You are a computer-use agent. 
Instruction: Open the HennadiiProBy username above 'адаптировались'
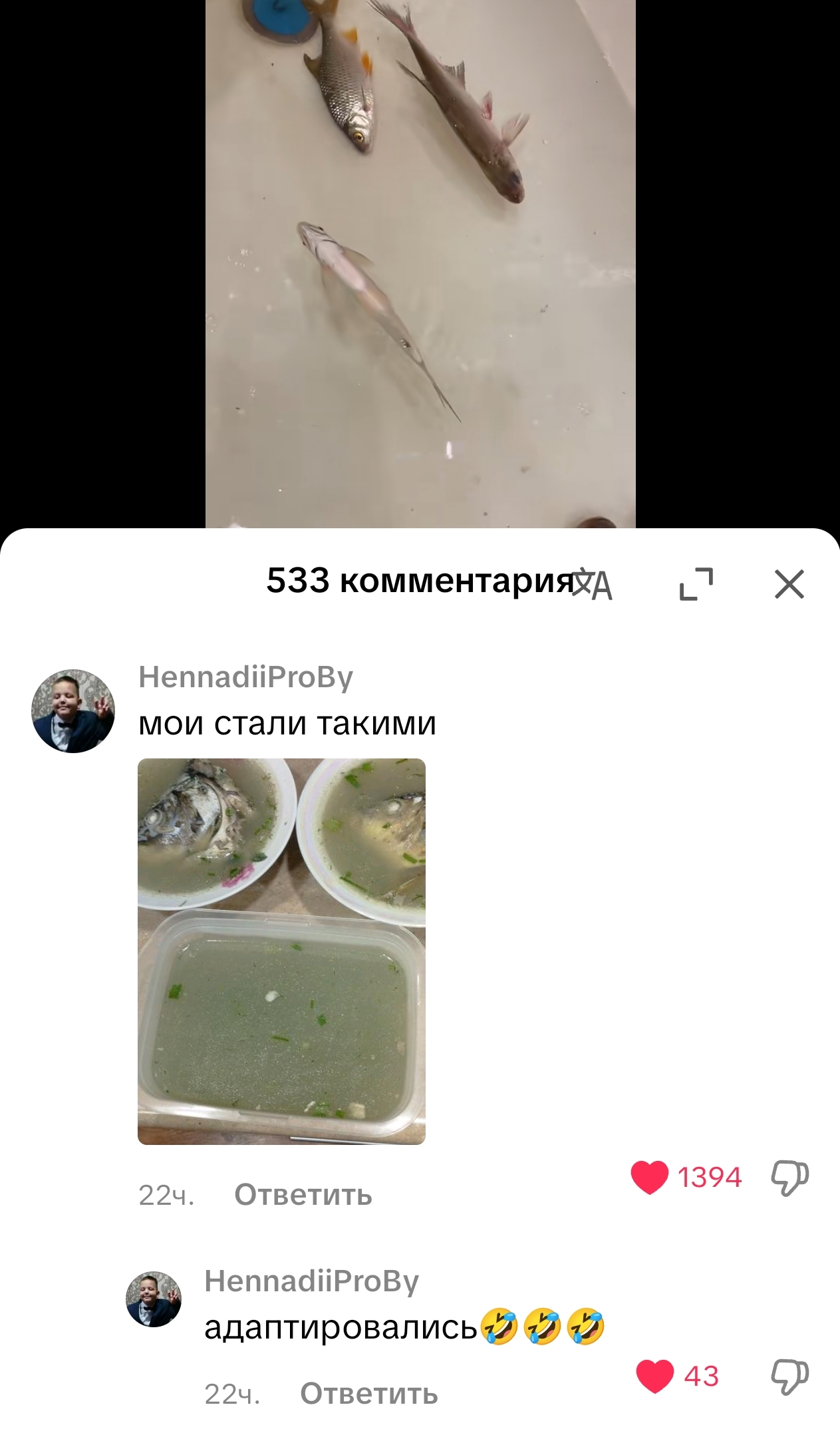(311, 1281)
